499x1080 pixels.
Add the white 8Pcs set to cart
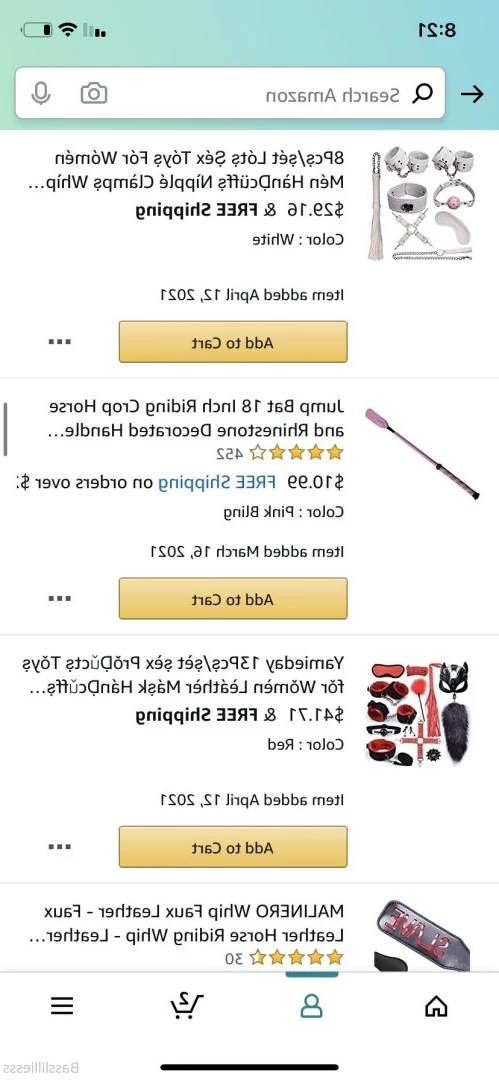233,342
